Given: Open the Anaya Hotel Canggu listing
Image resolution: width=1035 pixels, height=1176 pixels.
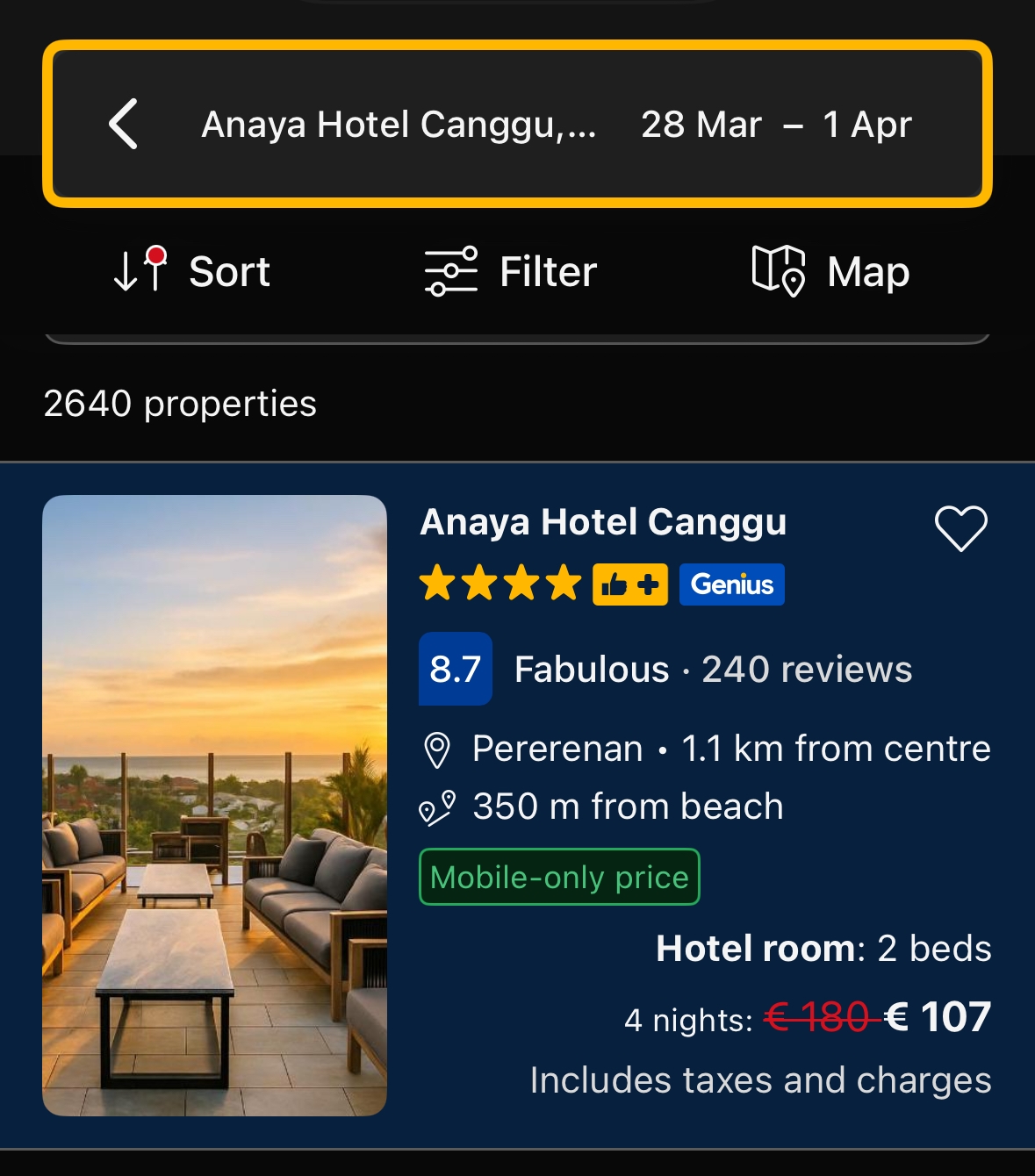Looking at the screenshot, I should [603, 522].
